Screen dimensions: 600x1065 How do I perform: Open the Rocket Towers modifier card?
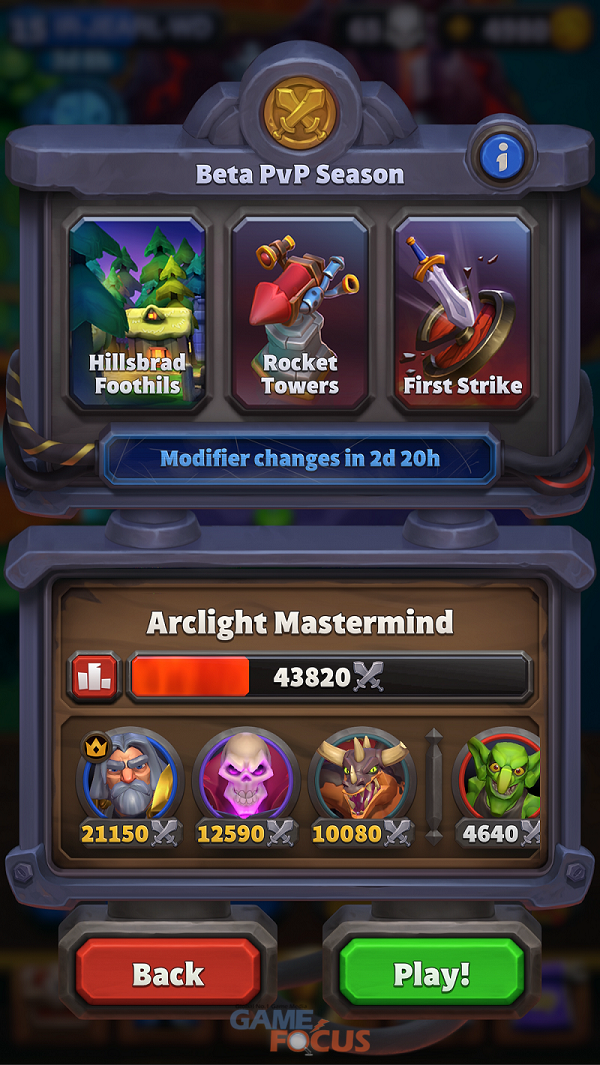(x=300, y=312)
